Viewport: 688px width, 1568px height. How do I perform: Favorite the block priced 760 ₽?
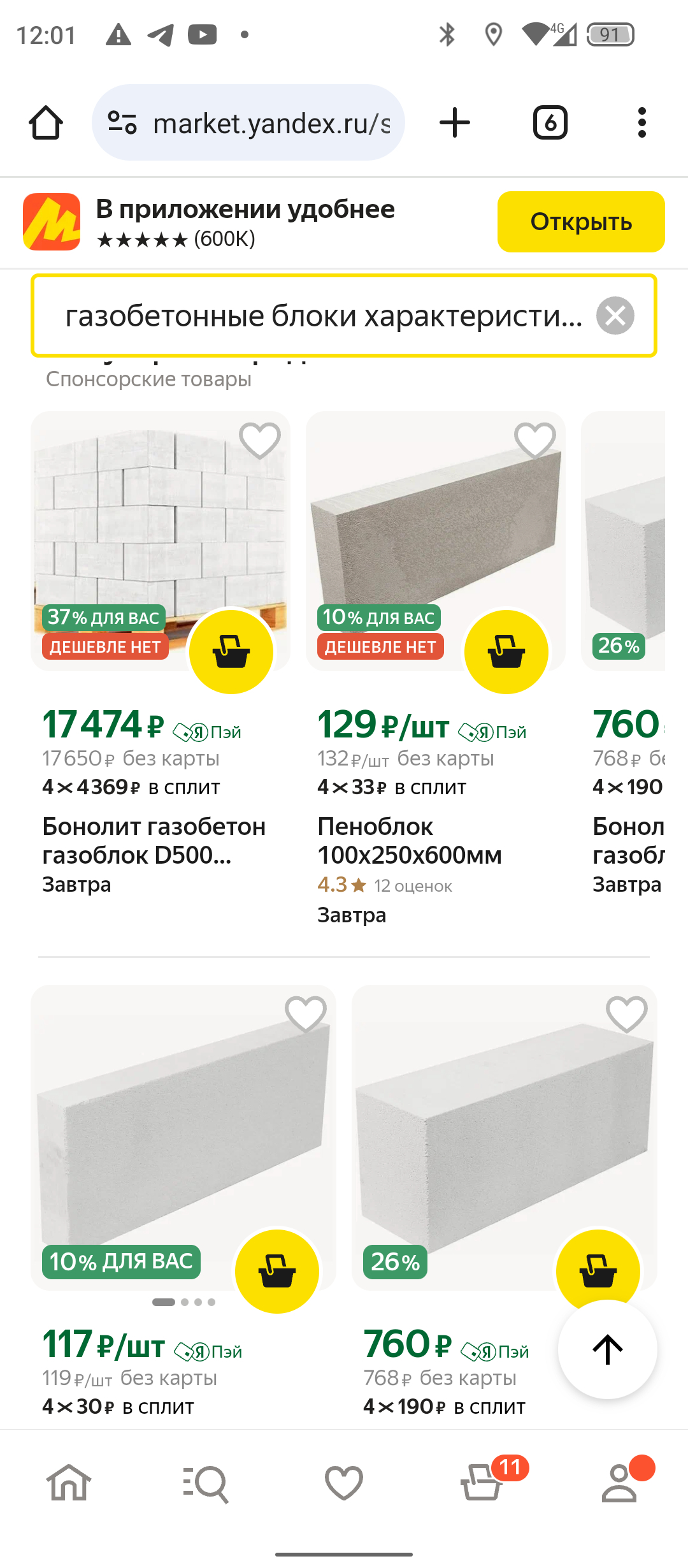626,1014
